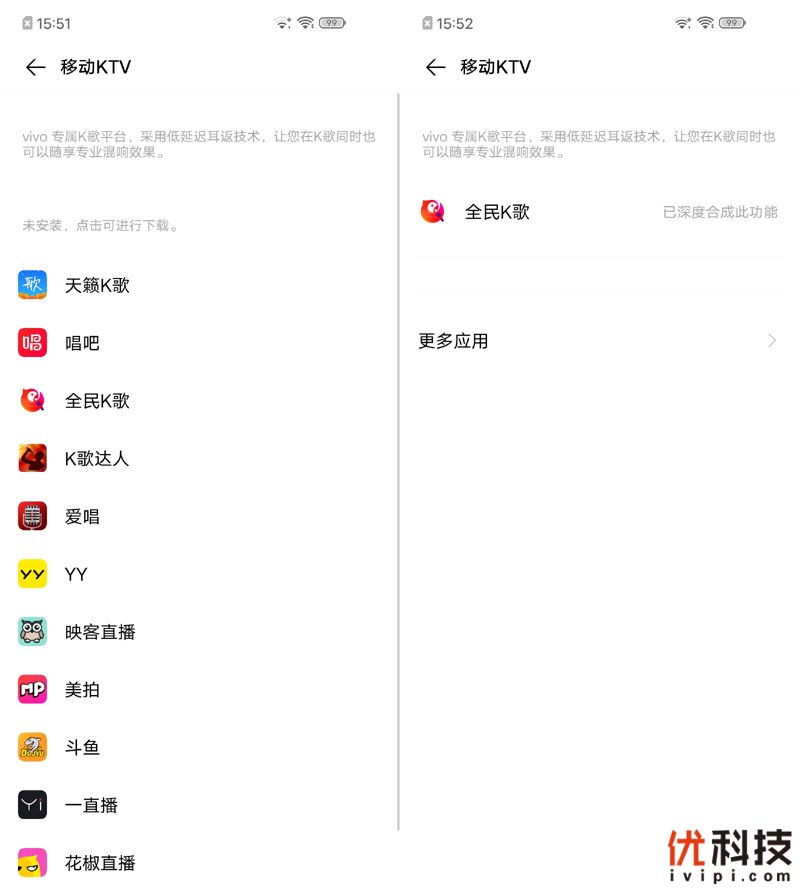Image resolution: width=800 pixels, height=889 pixels.
Task: Go back from 移动KTV screen
Action: [x=35, y=67]
